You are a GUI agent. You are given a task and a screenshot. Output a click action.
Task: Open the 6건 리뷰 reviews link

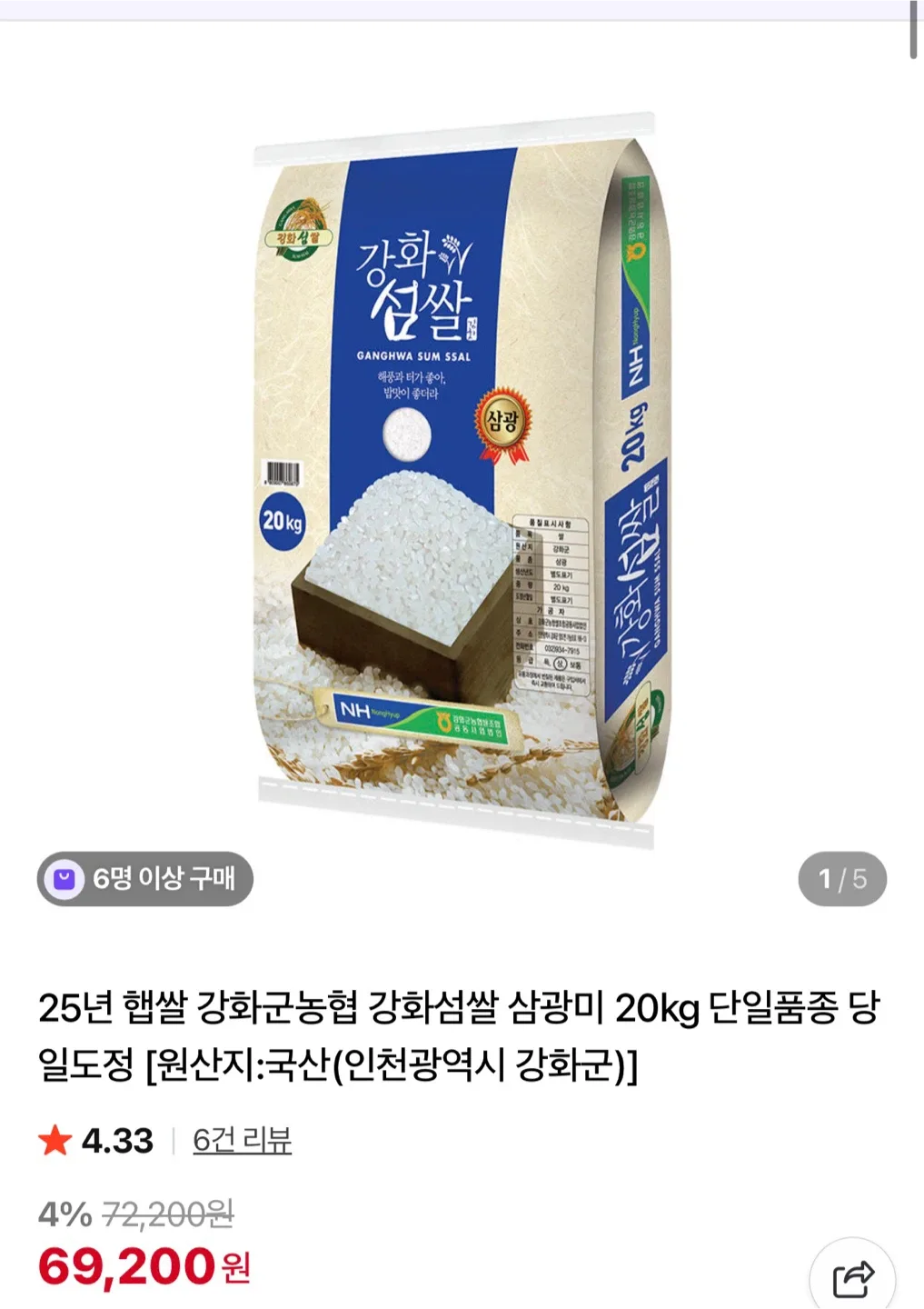(242, 1140)
